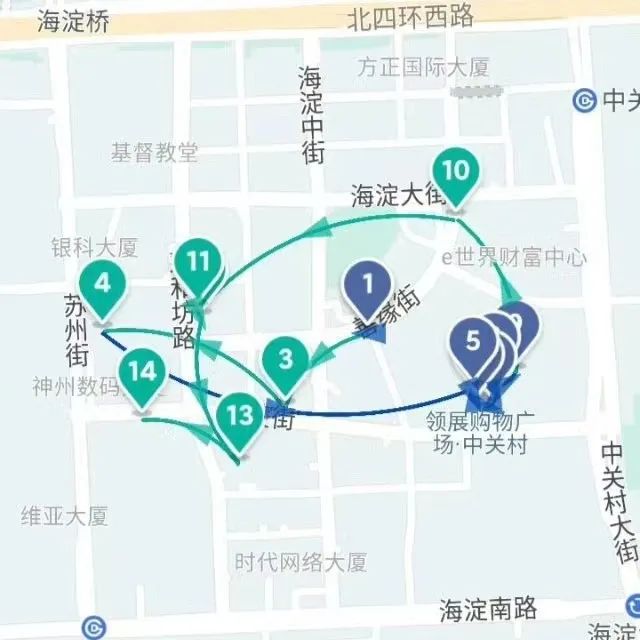The image size is (640, 640).
Task: Select map marker number 1
Action: (369, 284)
